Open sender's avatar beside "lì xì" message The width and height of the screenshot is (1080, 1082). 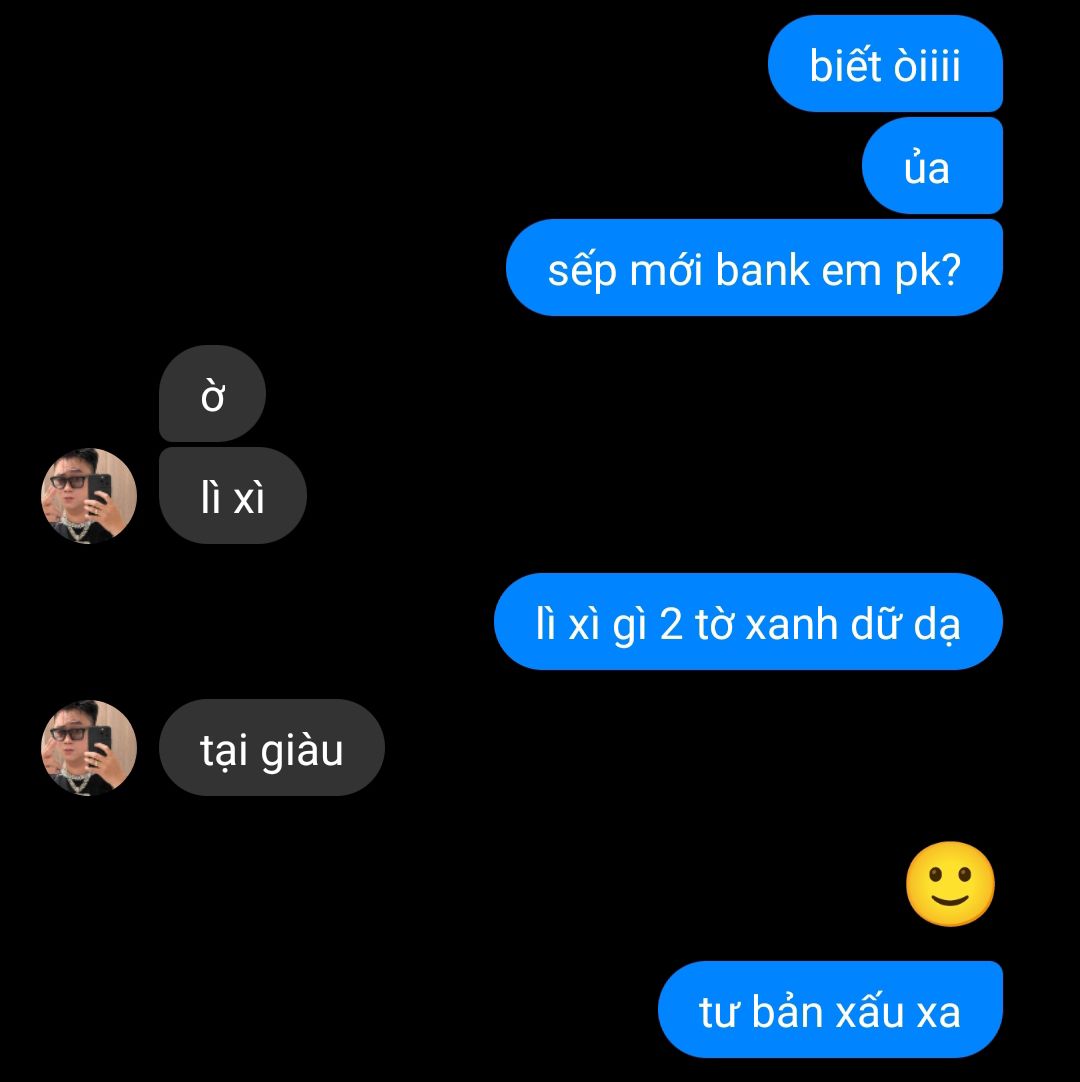click(x=88, y=496)
